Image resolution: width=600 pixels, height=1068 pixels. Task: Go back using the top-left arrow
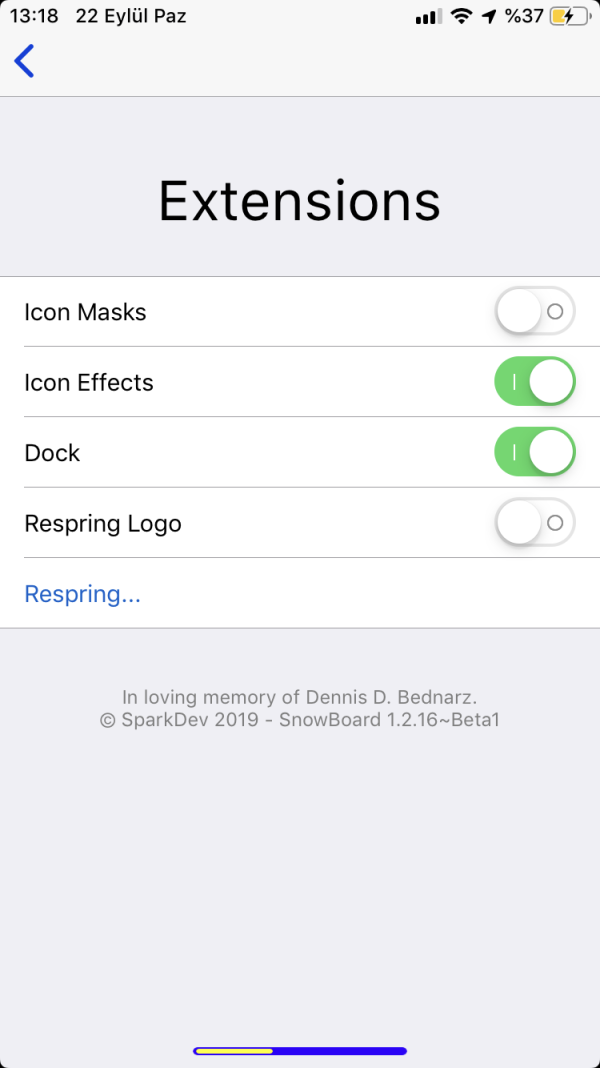click(x=25, y=61)
